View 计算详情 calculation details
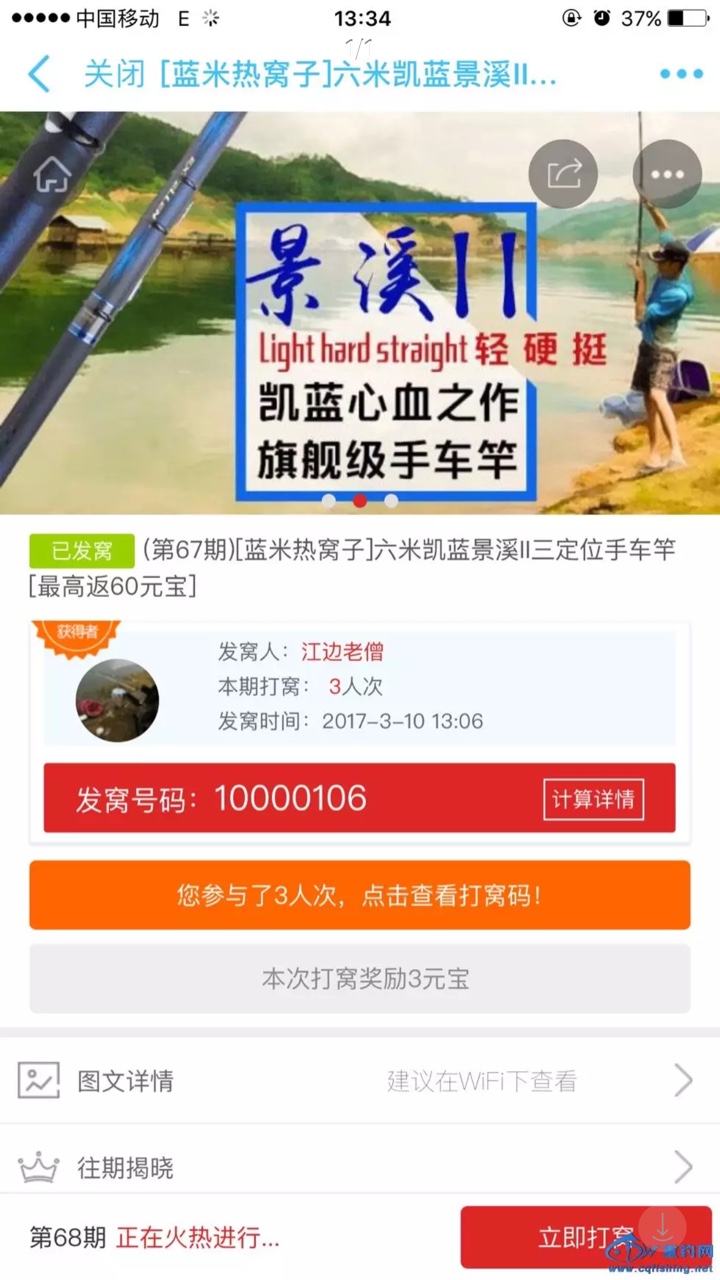 pos(593,799)
